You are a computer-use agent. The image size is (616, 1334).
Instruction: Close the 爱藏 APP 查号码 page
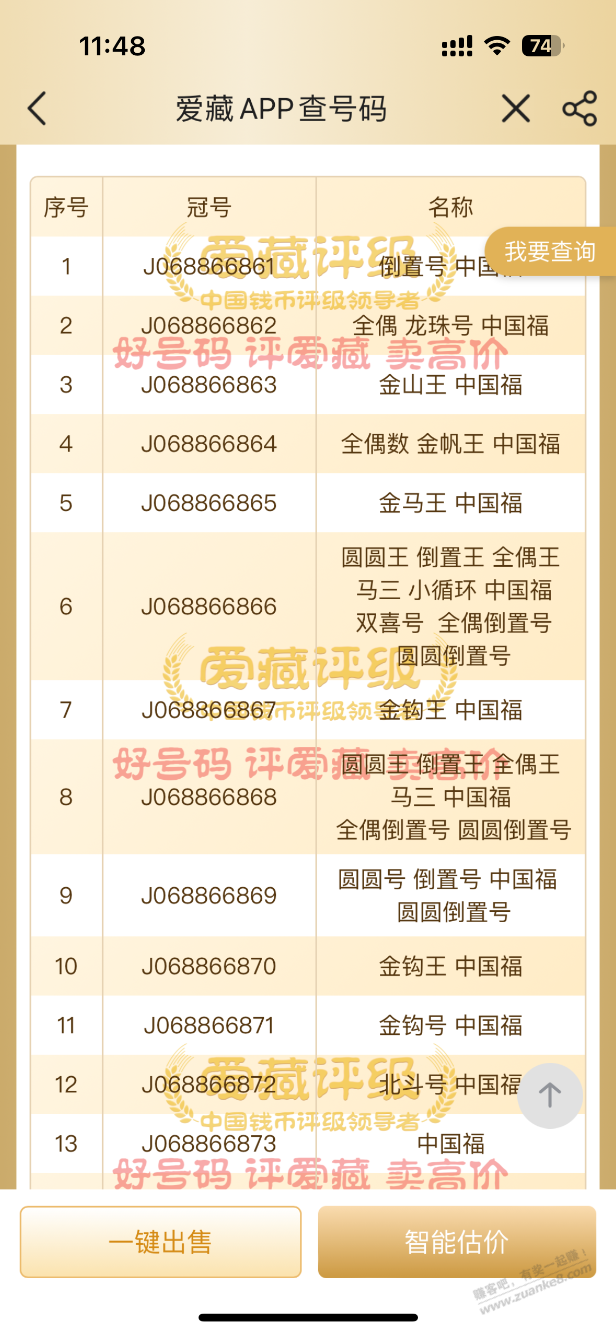pyautogui.click(x=516, y=108)
